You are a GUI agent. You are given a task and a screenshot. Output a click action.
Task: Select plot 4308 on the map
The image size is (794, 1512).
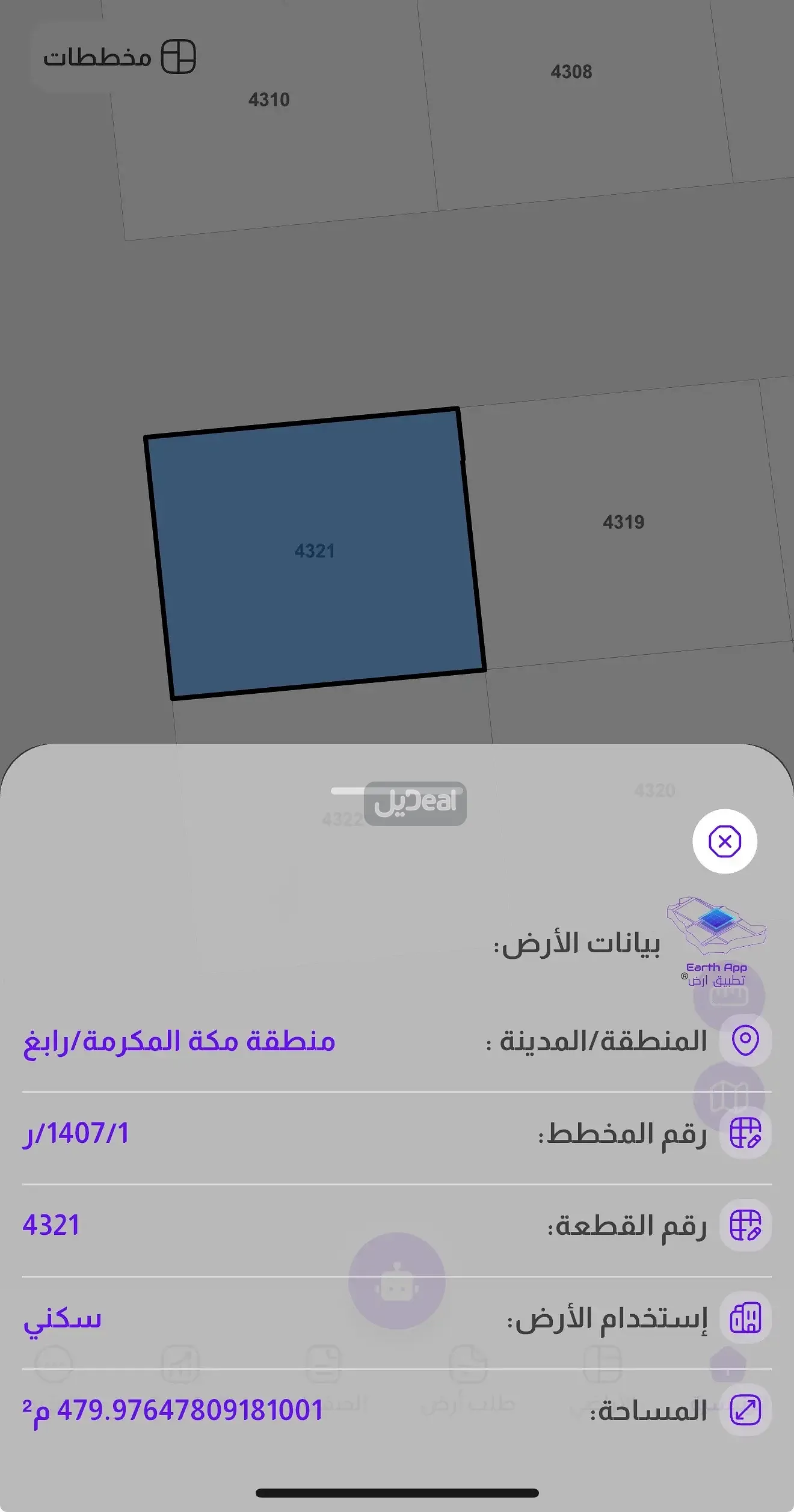tap(571, 72)
